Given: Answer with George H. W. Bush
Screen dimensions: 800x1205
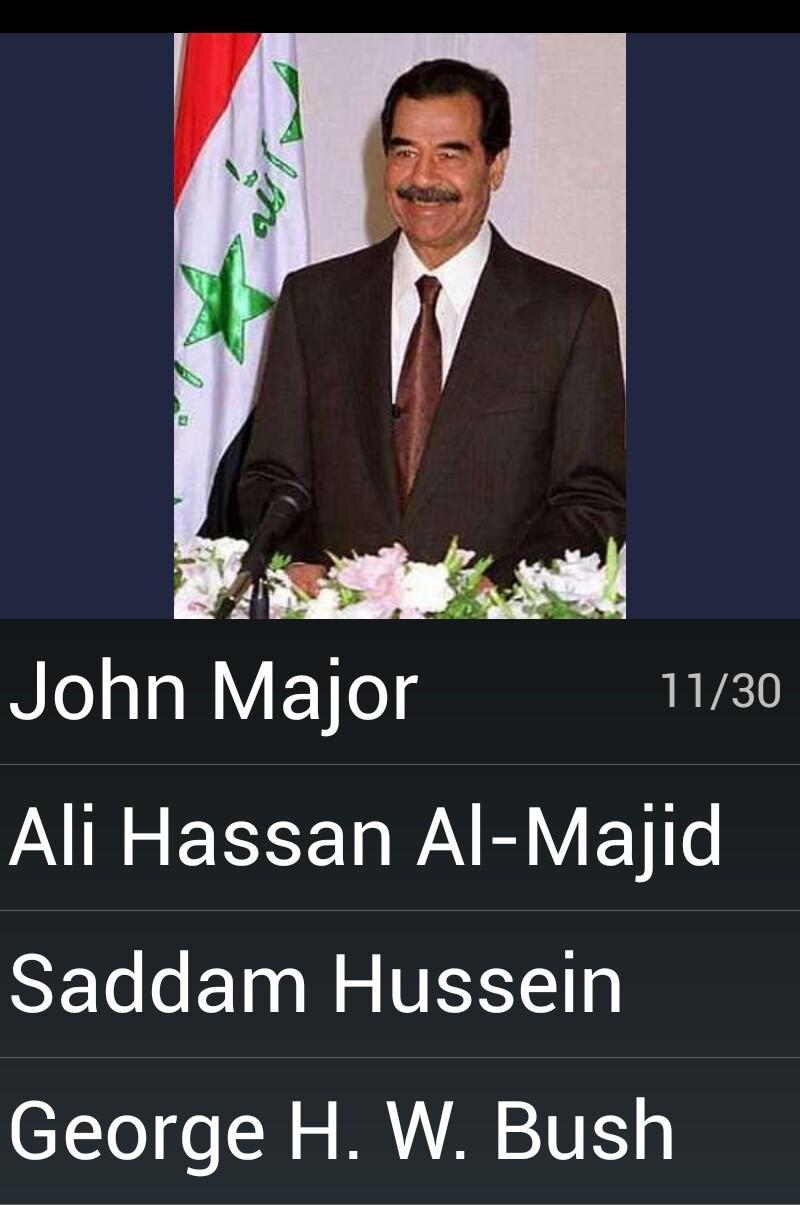Looking at the screenshot, I should [341, 1131].
